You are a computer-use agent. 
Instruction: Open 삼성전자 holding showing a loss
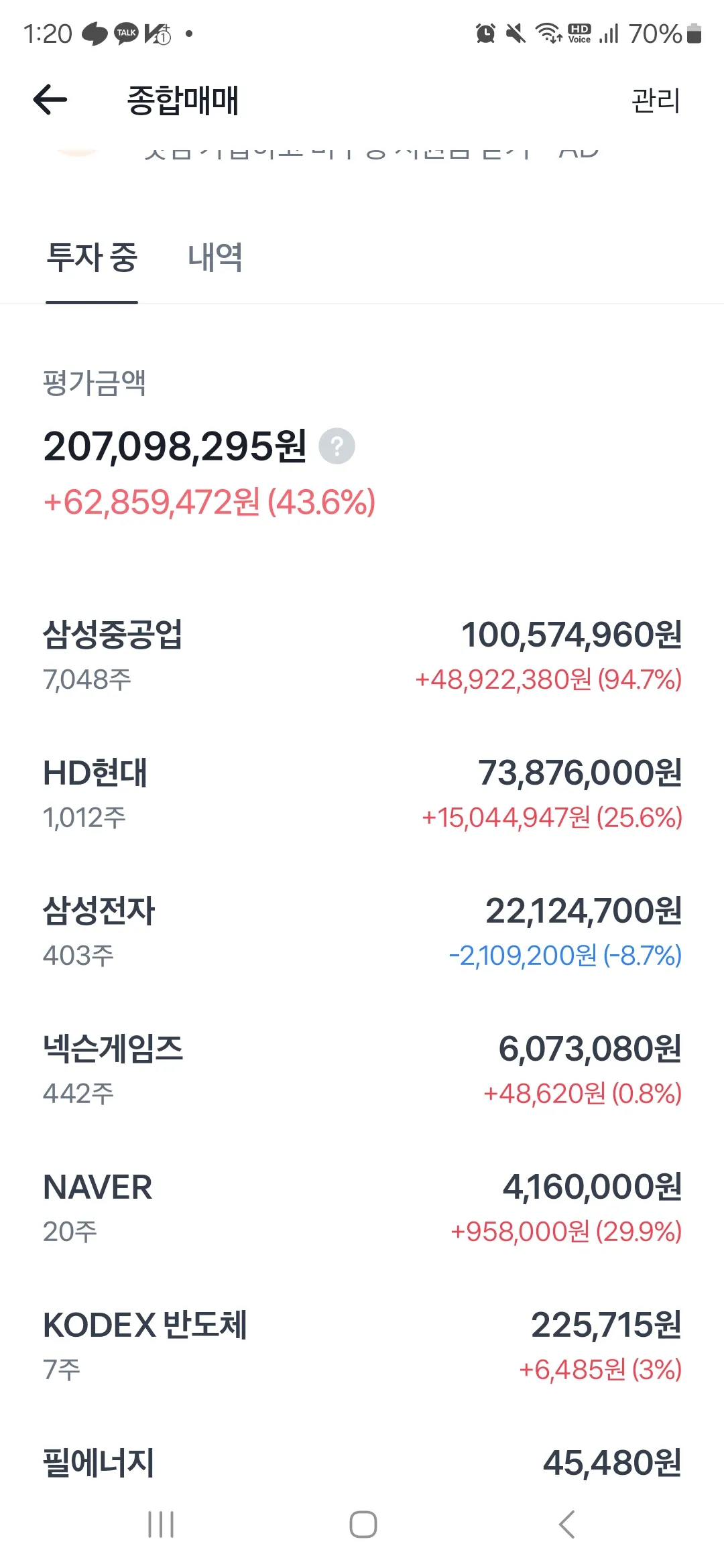pyautogui.click(x=362, y=931)
